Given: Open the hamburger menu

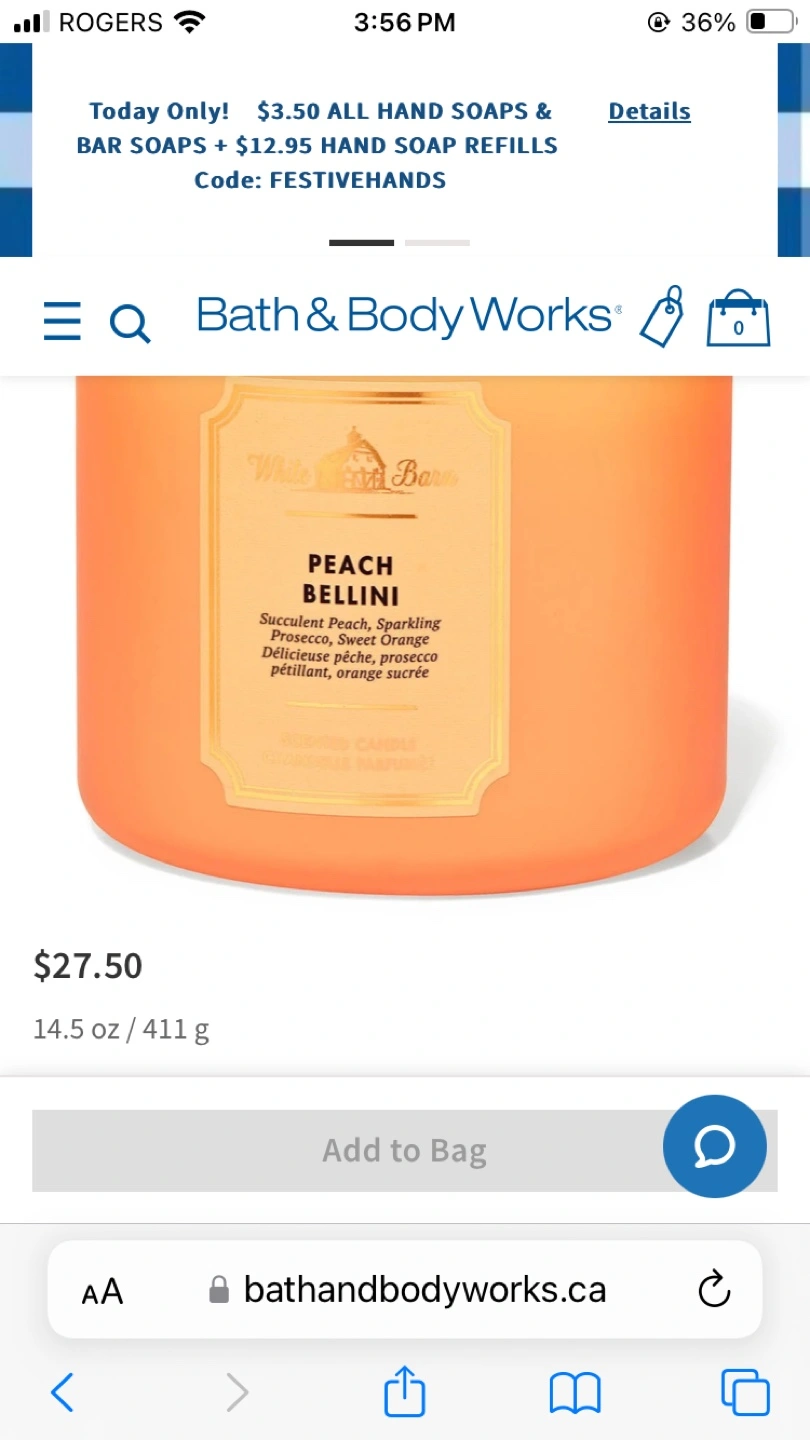Looking at the screenshot, I should coord(62,322).
